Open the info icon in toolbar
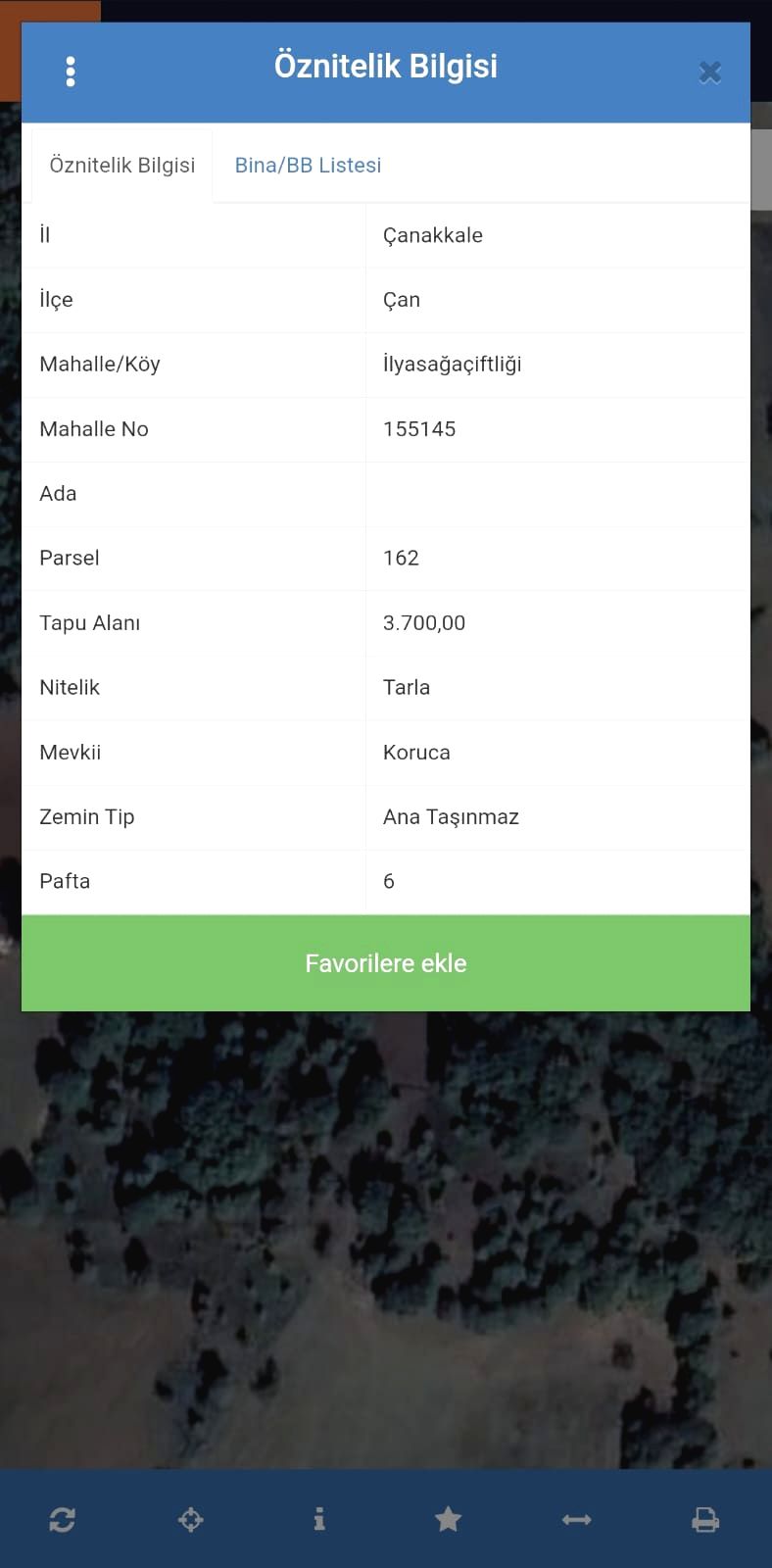This screenshot has height=1568, width=772. click(319, 1519)
